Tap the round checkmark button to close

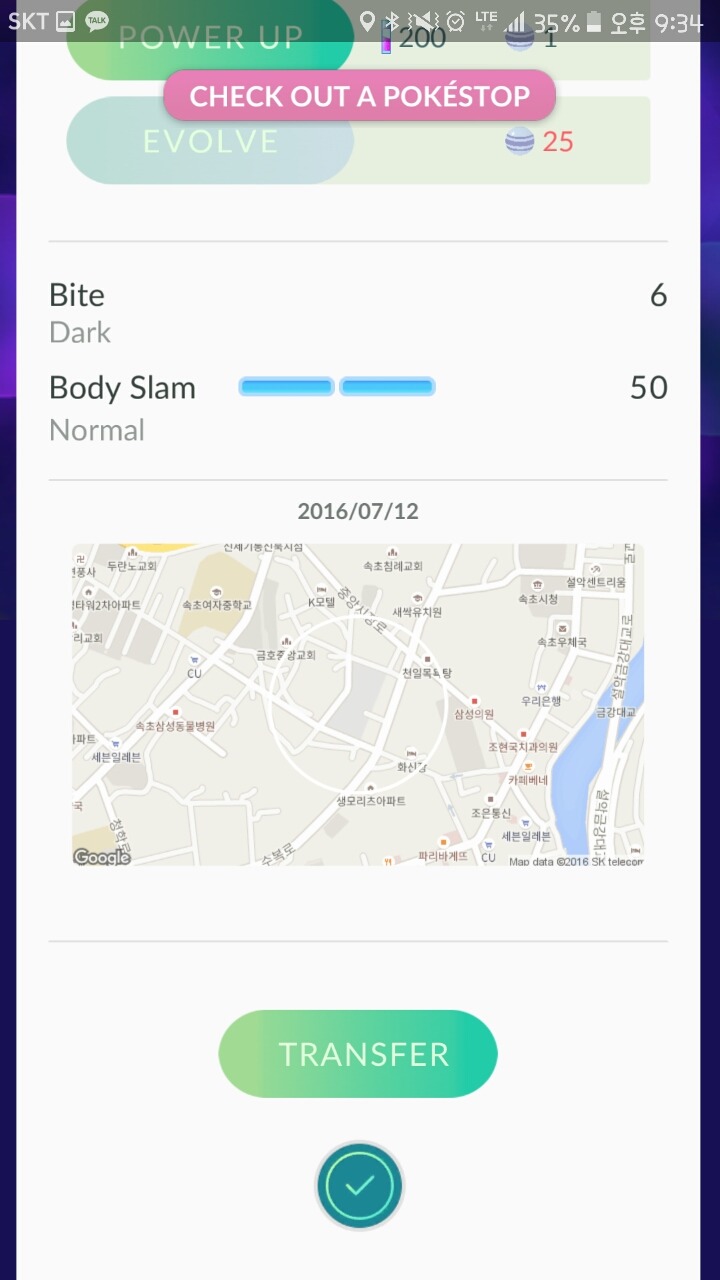pos(359,1185)
